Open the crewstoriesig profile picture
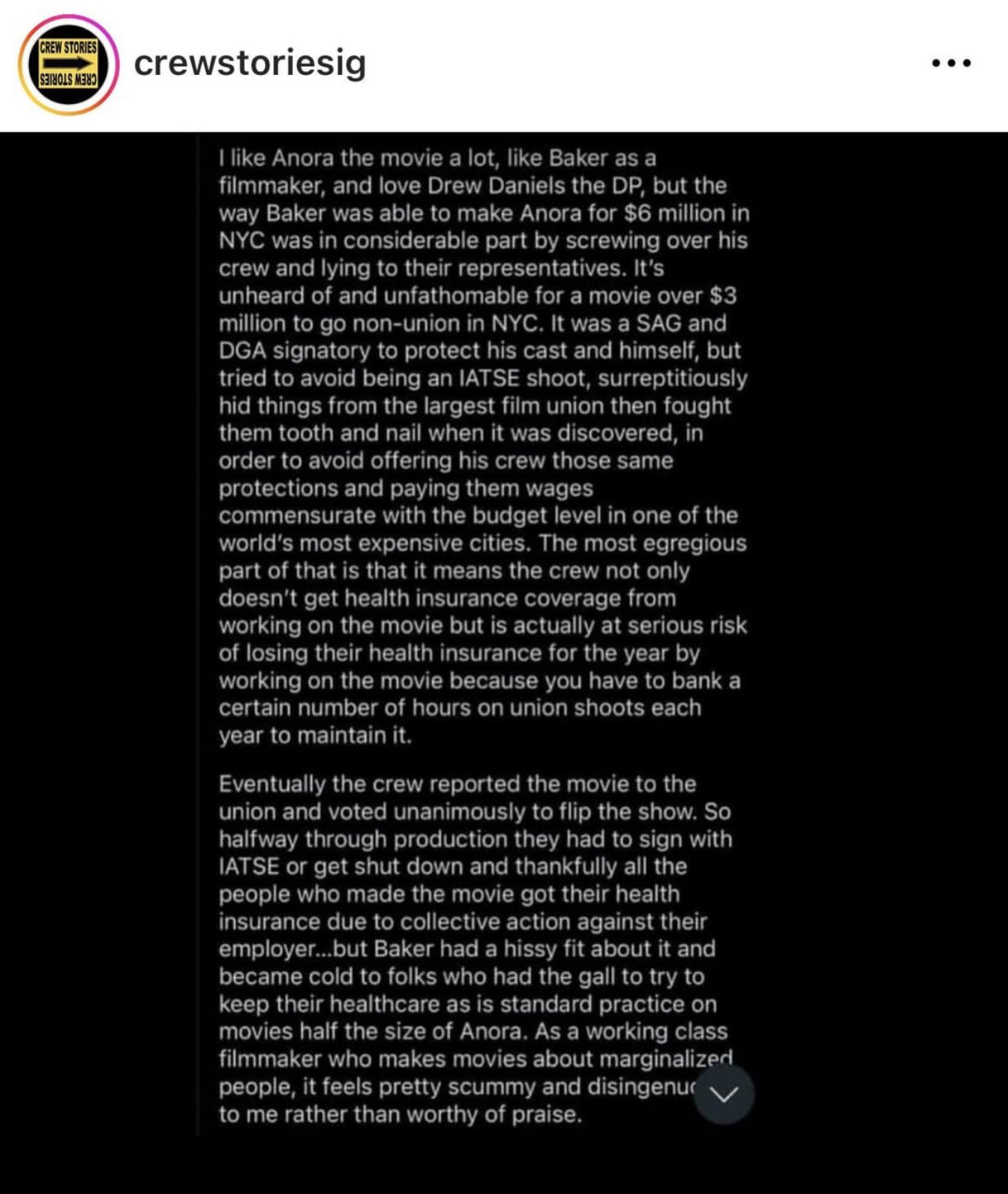The height and width of the screenshot is (1194, 1008). (69, 65)
